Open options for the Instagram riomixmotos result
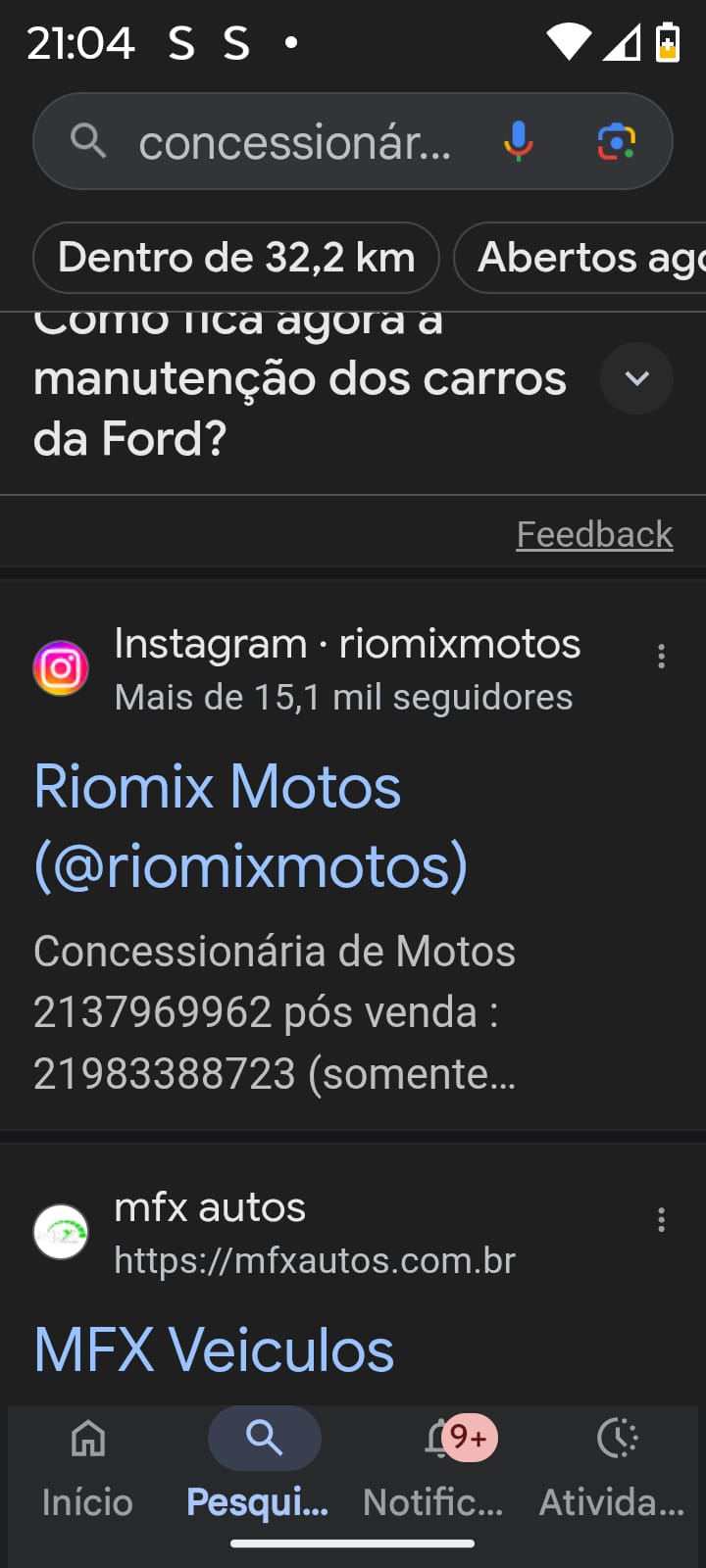706x1568 pixels. point(662,657)
